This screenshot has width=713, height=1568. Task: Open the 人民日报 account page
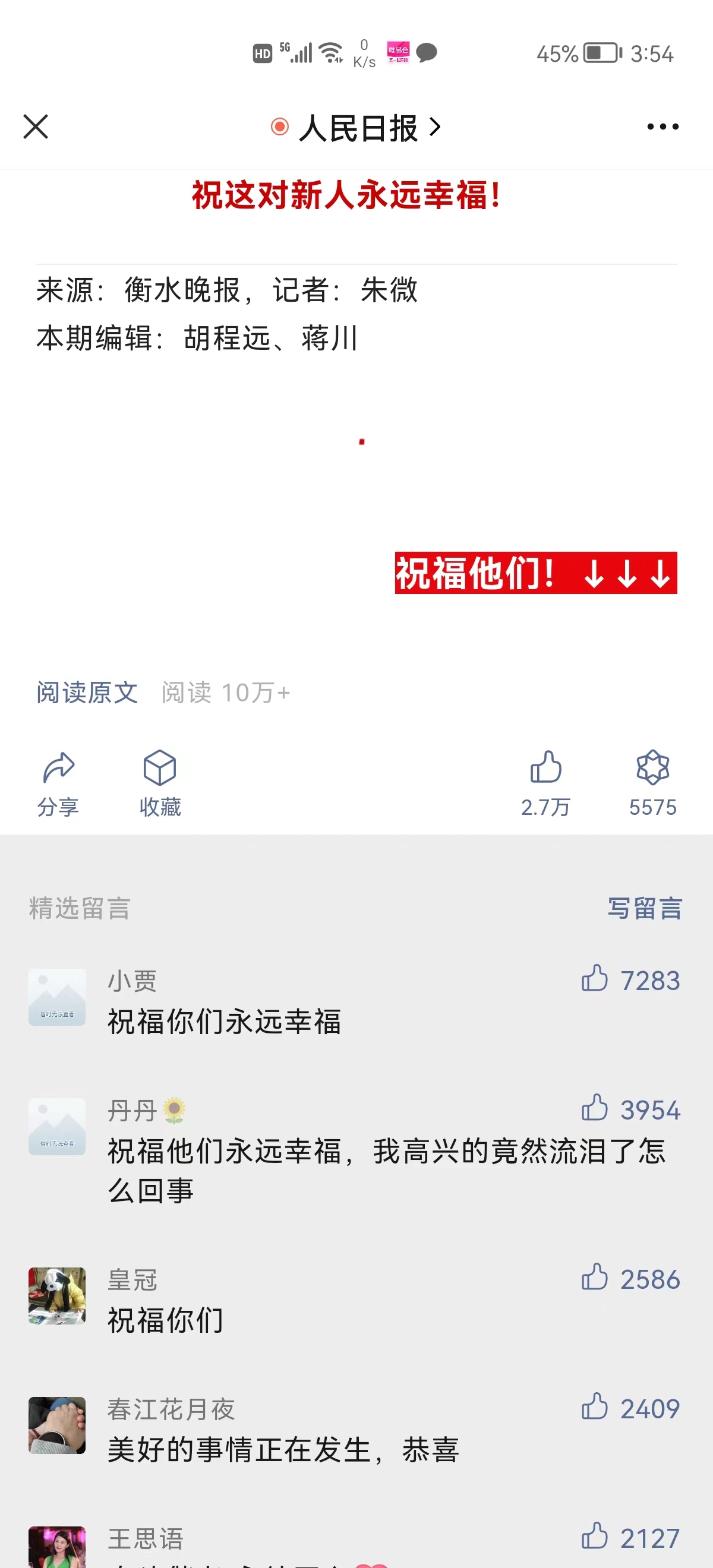click(358, 128)
